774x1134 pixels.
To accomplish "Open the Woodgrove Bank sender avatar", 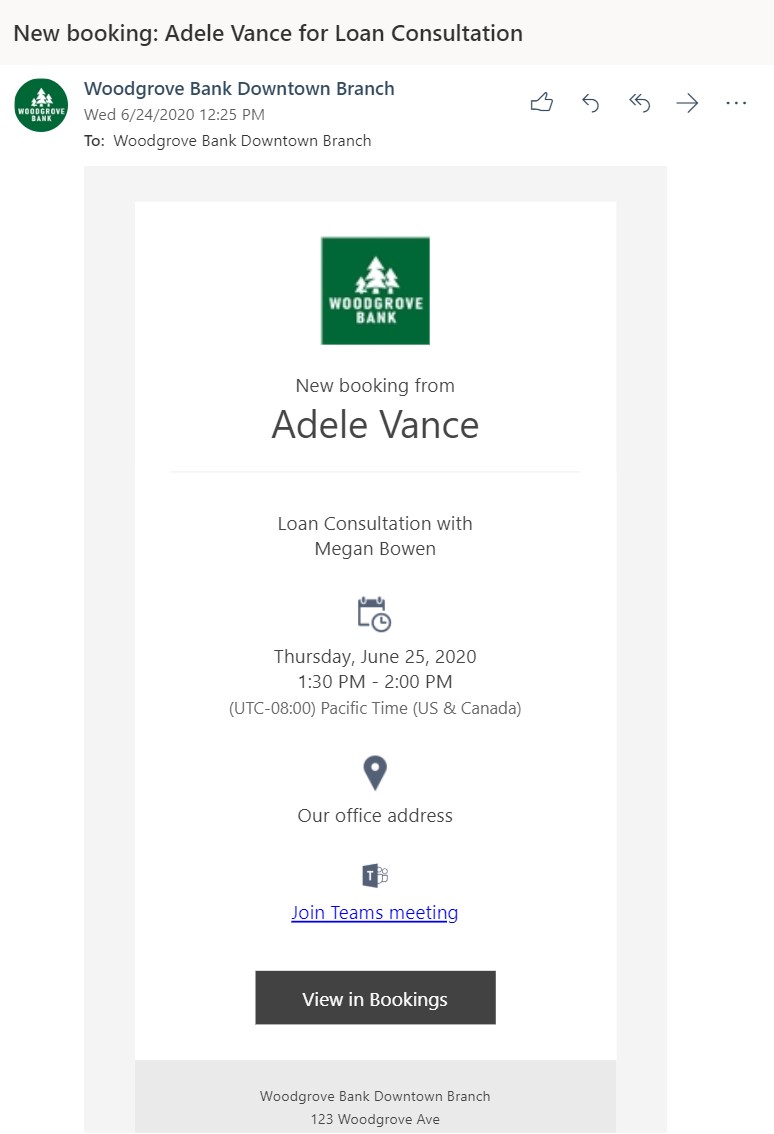I will 41,105.
